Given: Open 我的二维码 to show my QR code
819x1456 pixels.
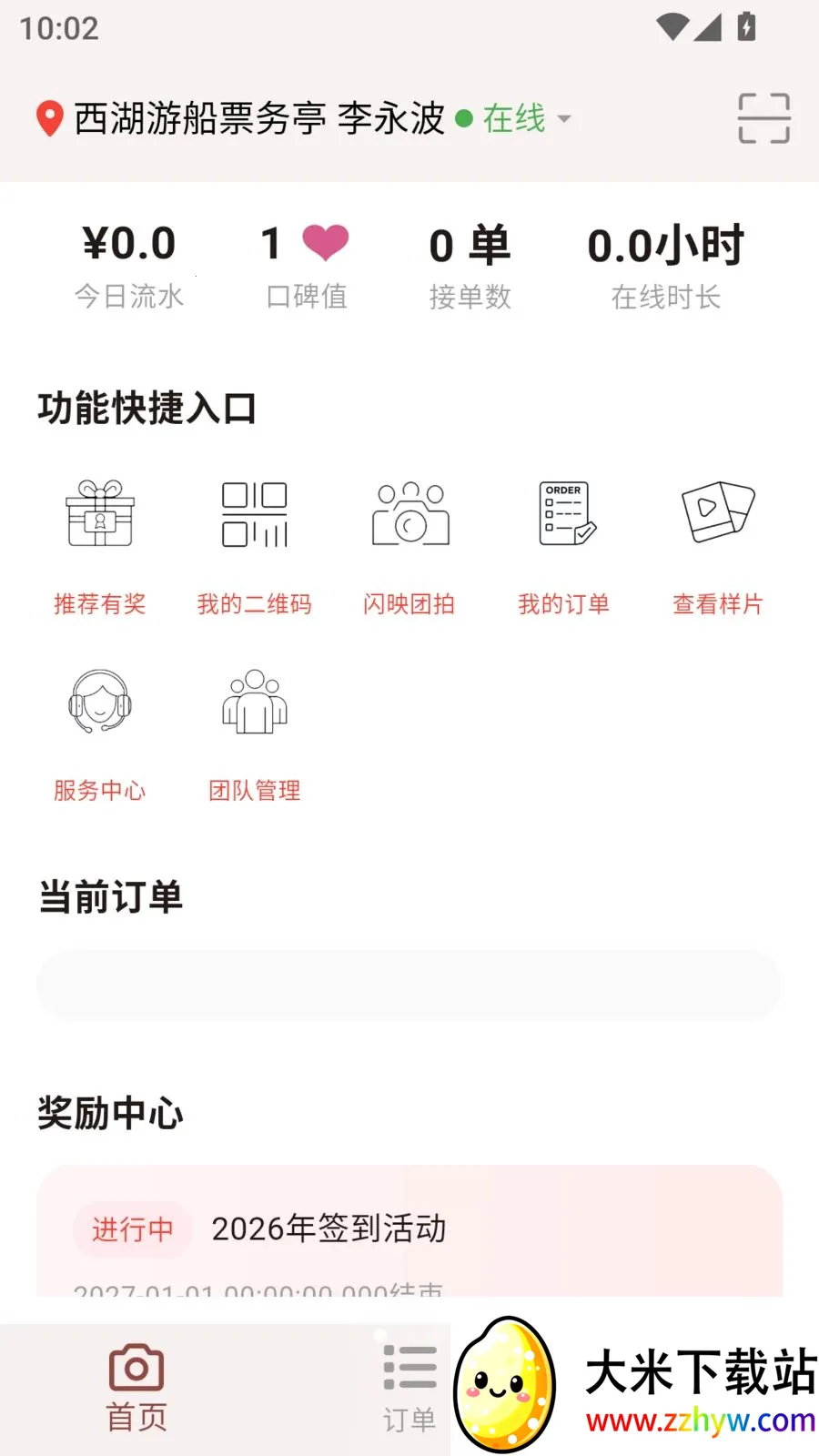Looking at the screenshot, I should [255, 514].
